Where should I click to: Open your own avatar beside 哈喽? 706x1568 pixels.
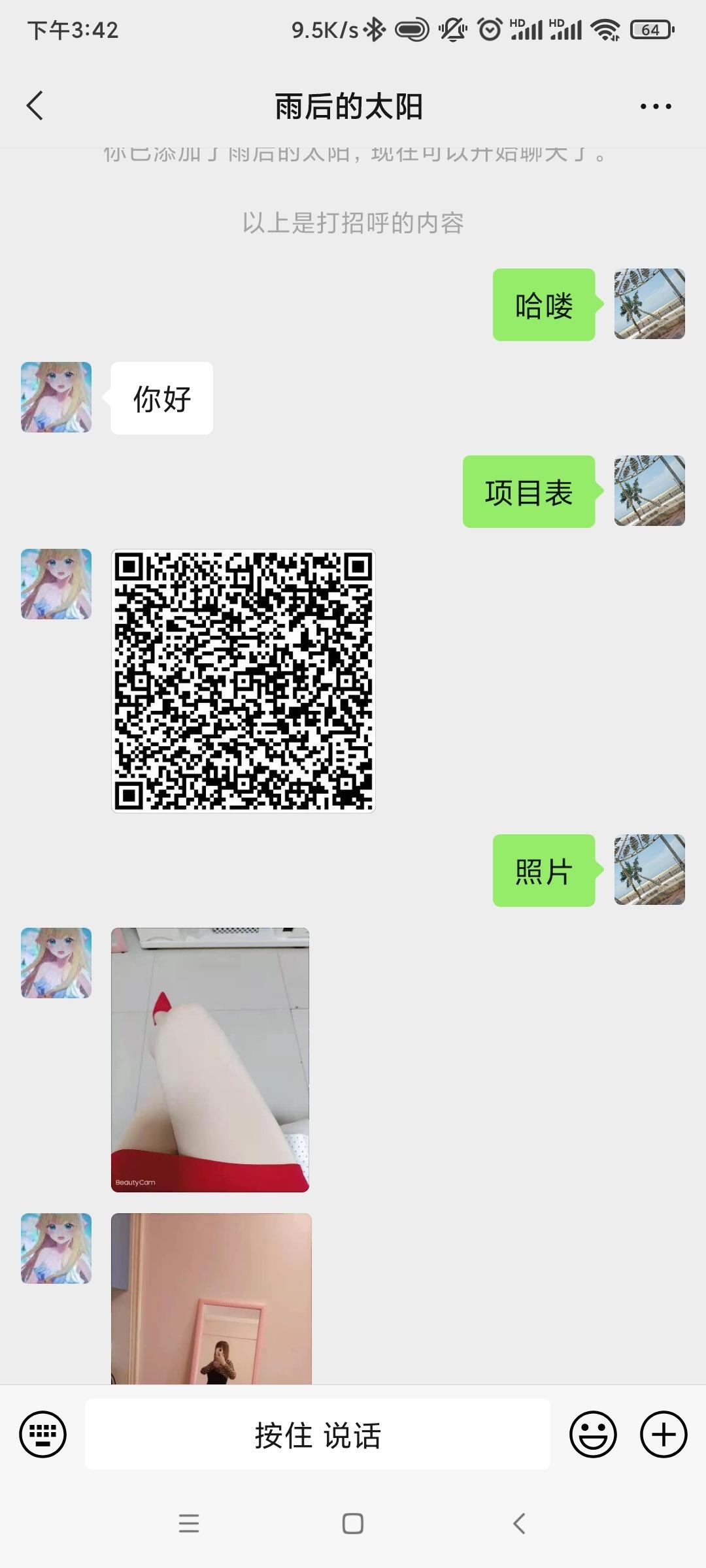pyautogui.click(x=649, y=304)
